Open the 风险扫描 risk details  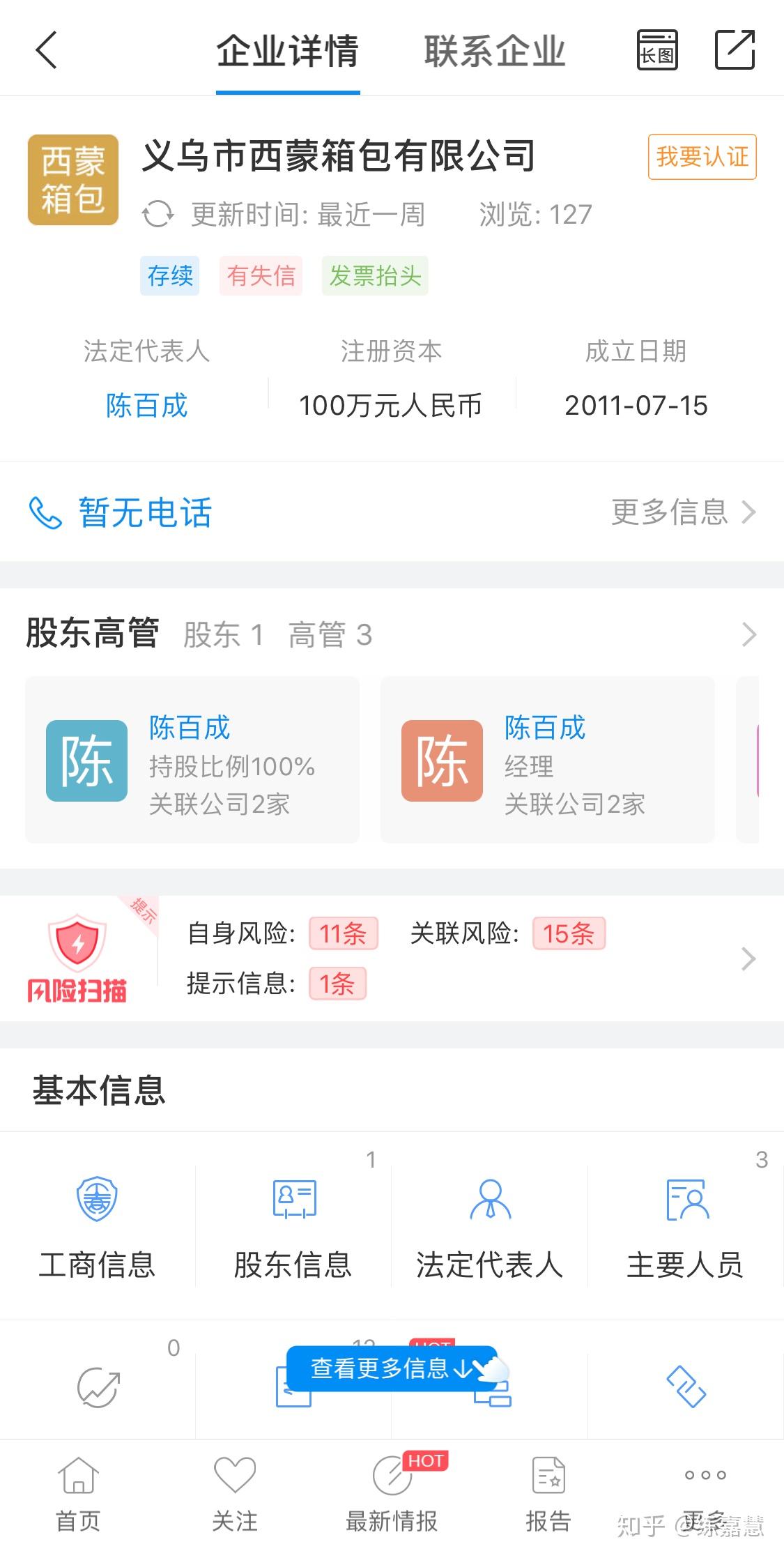(748, 959)
